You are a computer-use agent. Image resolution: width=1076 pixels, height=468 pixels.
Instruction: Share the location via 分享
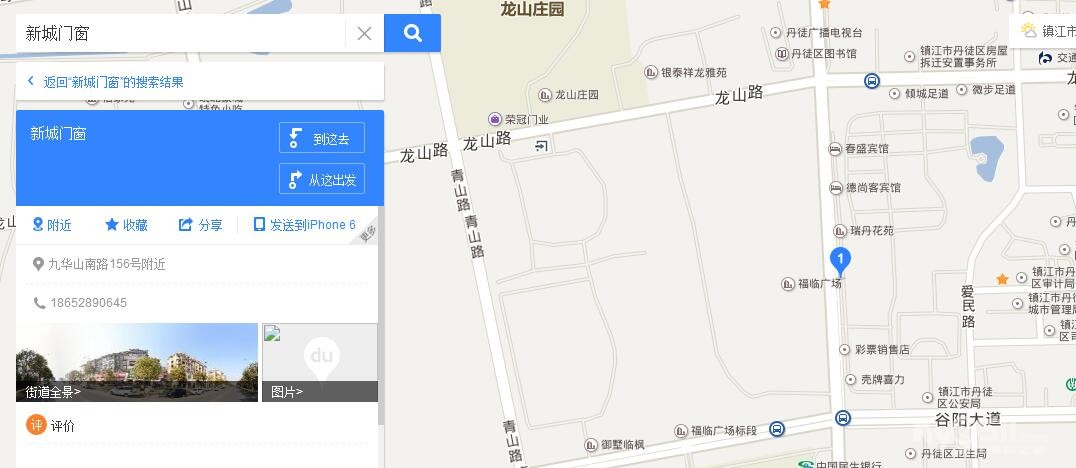[200, 225]
